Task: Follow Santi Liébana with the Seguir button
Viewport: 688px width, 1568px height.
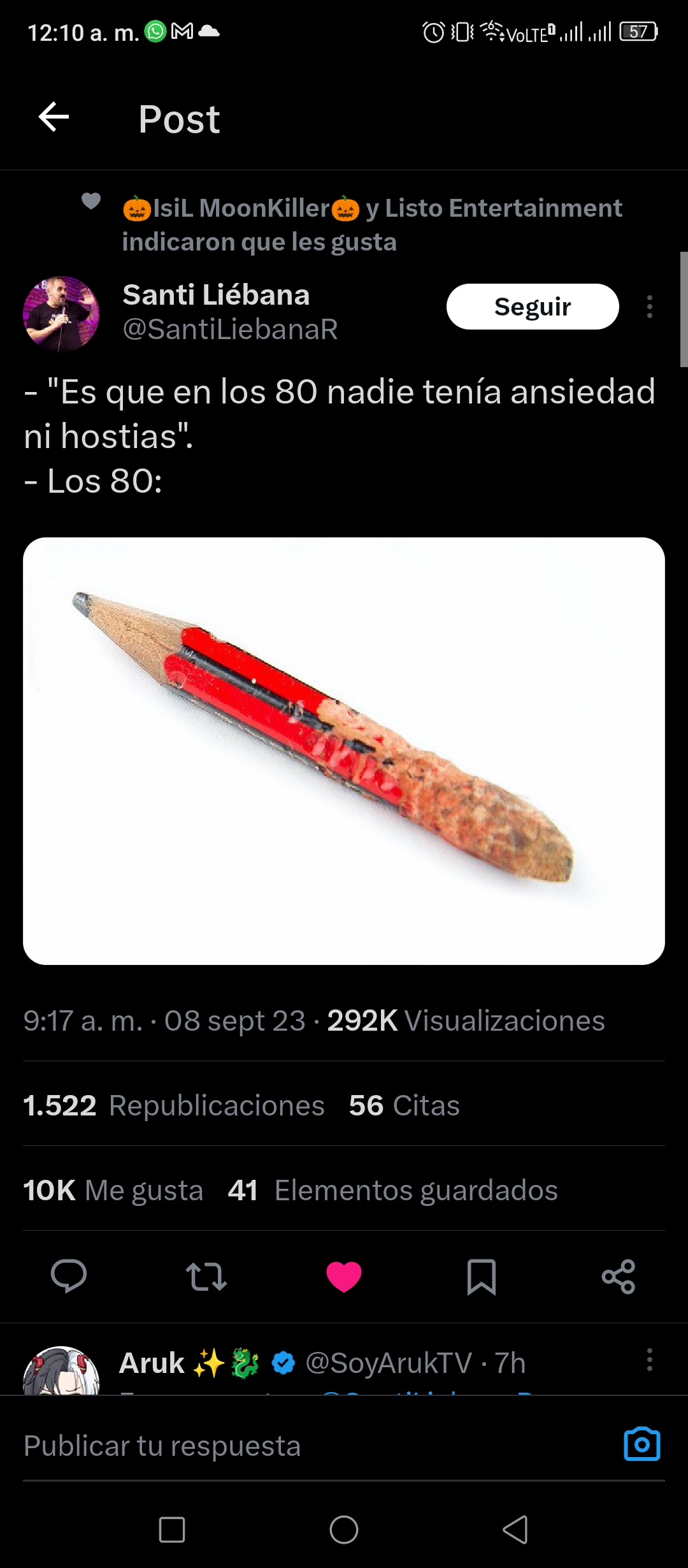Action: pyautogui.click(x=533, y=307)
